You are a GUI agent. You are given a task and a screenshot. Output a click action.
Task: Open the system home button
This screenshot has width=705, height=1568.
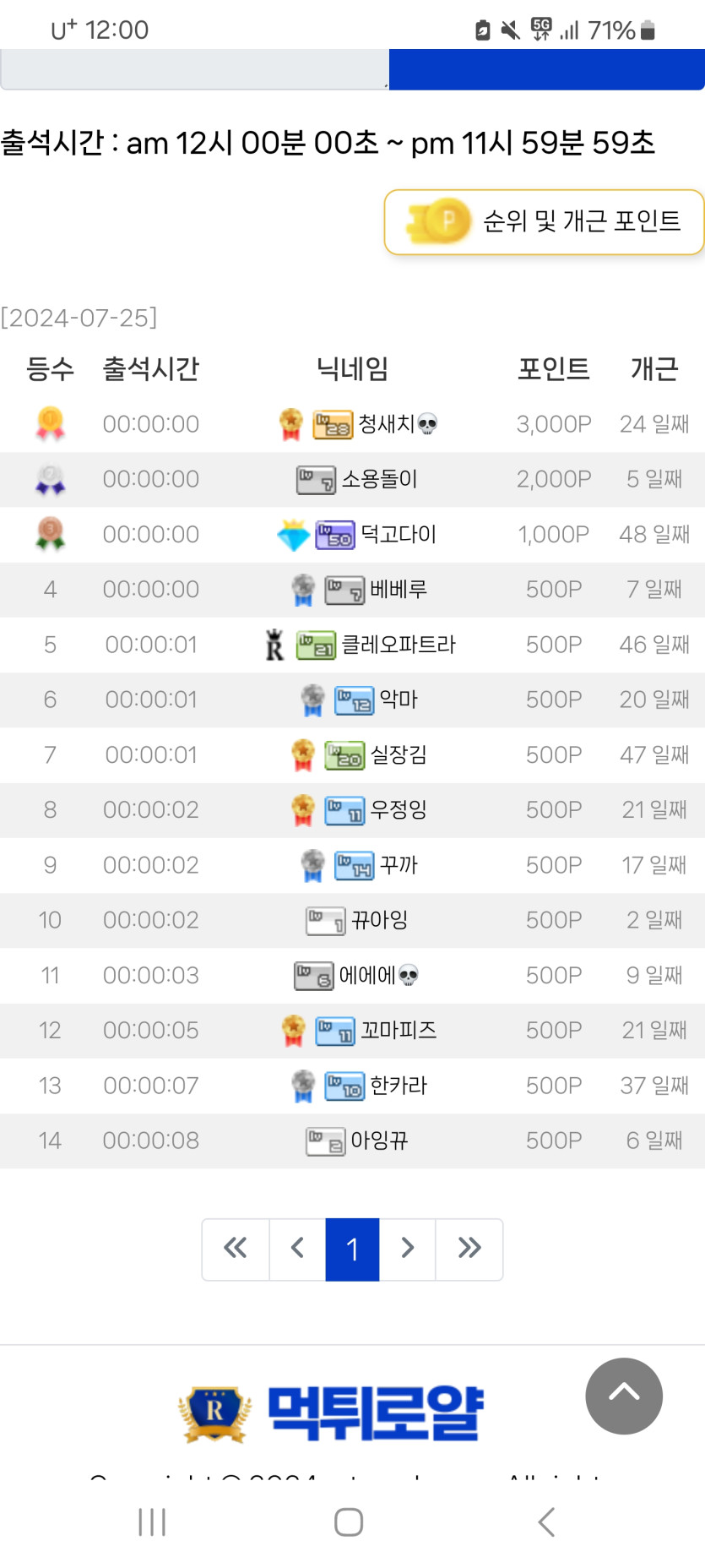tap(349, 1522)
